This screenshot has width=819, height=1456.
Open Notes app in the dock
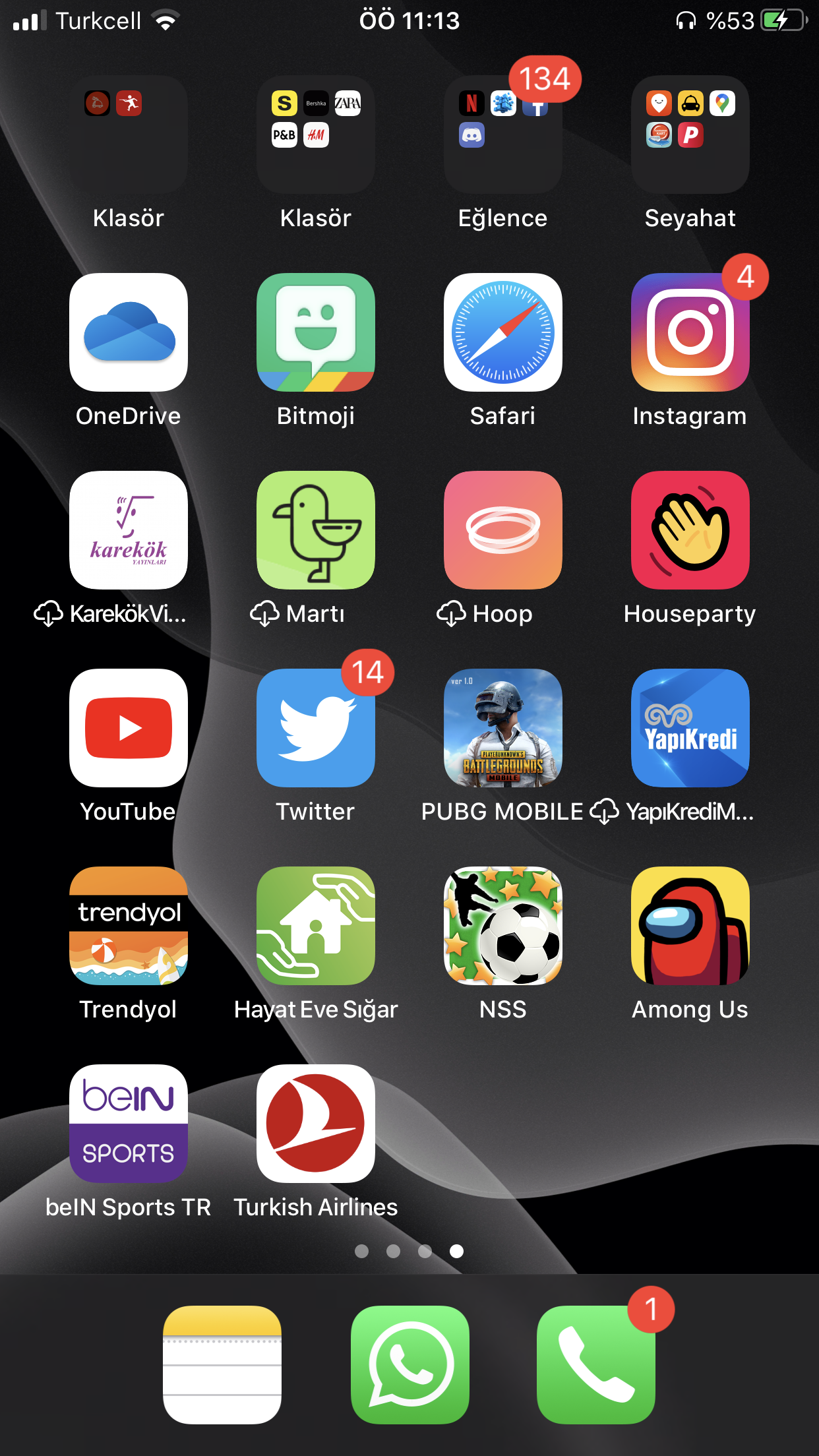pyautogui.click(x=222, y=1365)
